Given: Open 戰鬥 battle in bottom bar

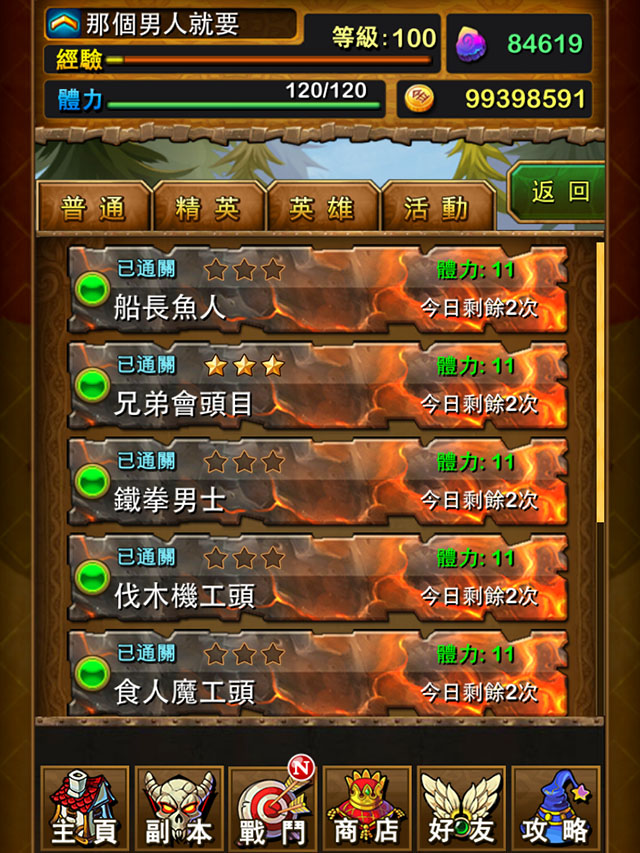Looking at the screenshot, I should [273, 808].
